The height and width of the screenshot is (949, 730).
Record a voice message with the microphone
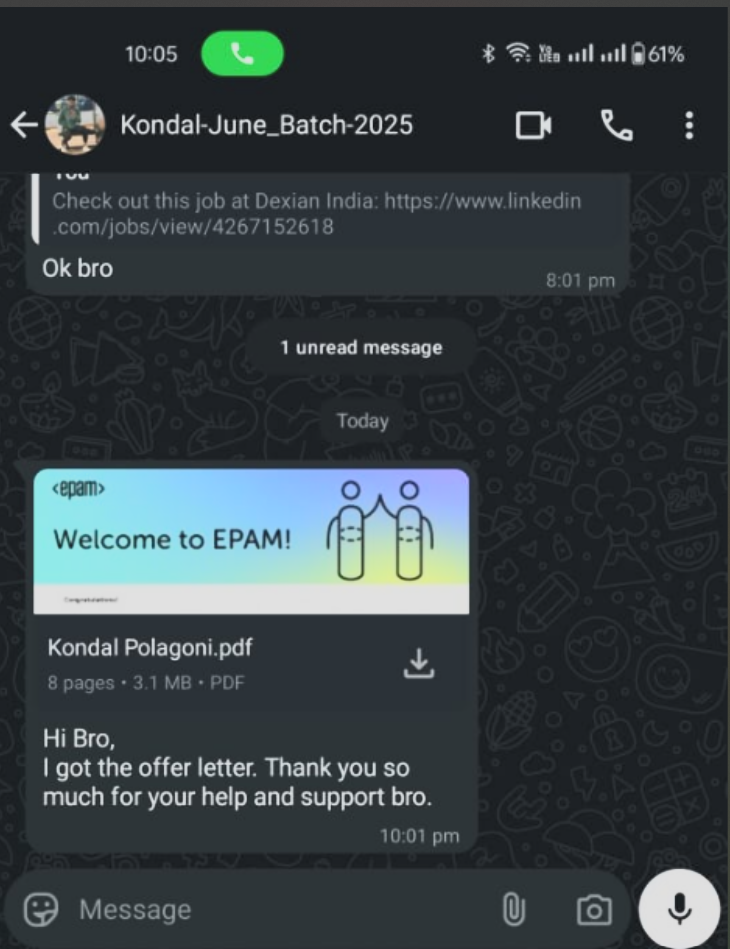click(x=679, y=909)
